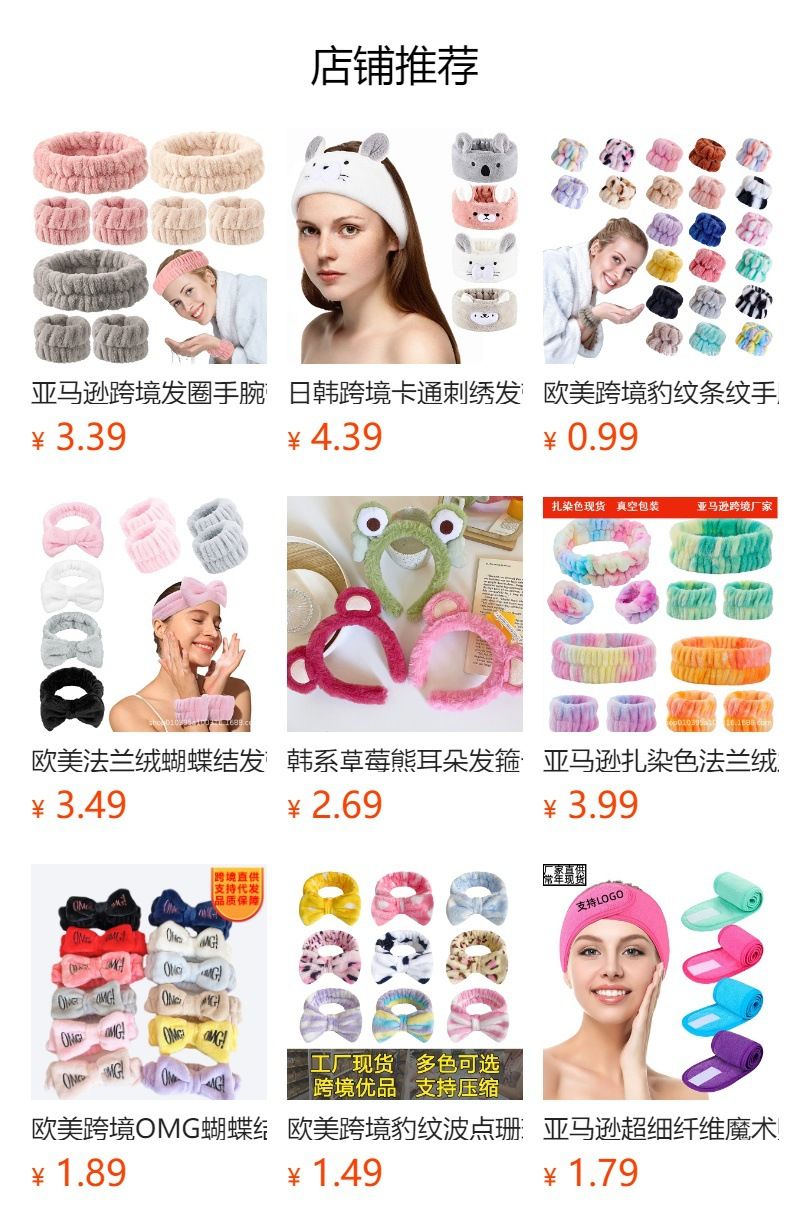Open the 亚马逊超细纤维 headband at ¥1.79
Screen dimensions: 790x1232
click(x=661, y=1028)
